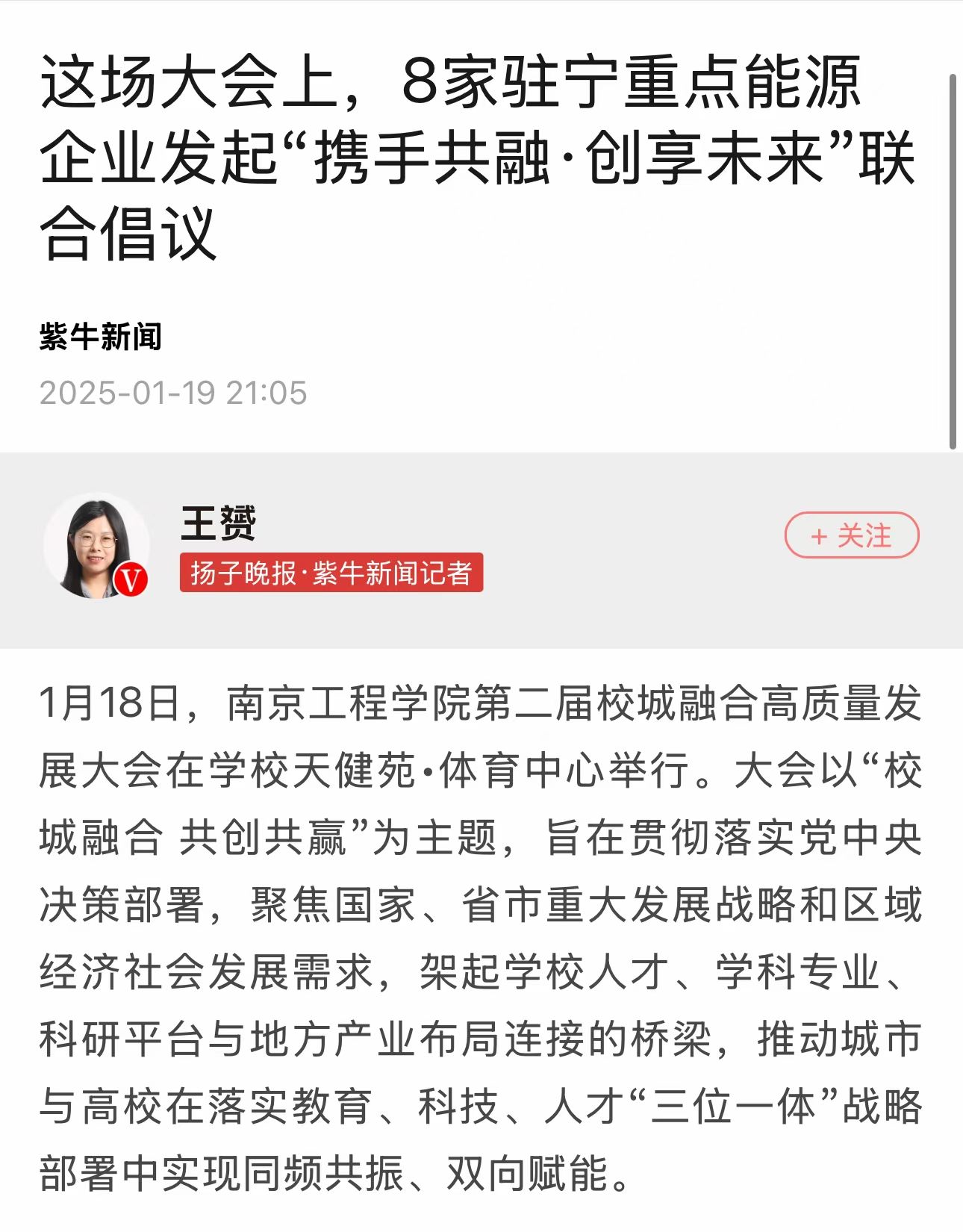The width and height of the screenshot is (963, 1232).
Task: Open 王赟's profile avatar
Action: 96,546
